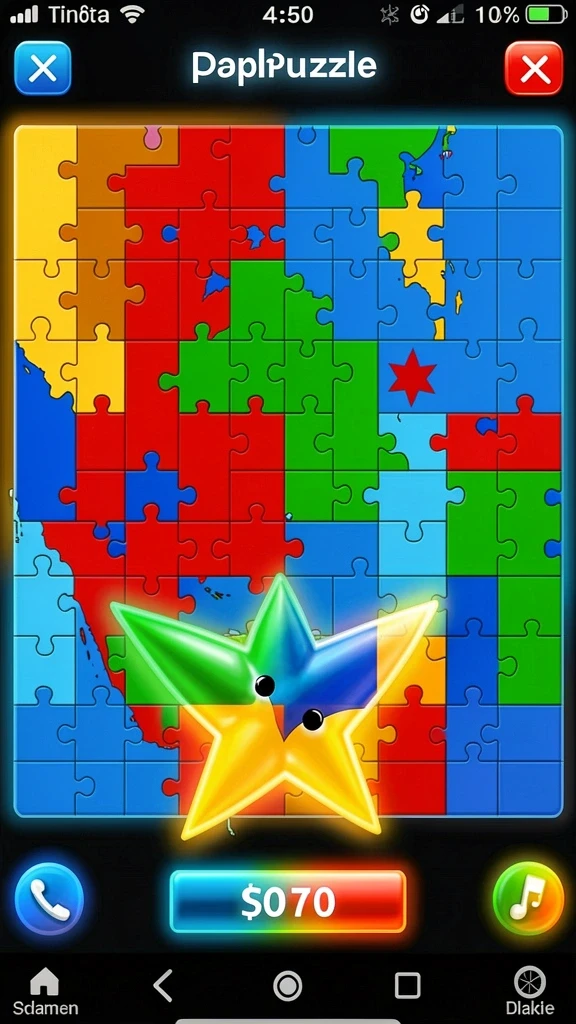
Task: Tap the system home circle button
Action: [x=287, y=985]
